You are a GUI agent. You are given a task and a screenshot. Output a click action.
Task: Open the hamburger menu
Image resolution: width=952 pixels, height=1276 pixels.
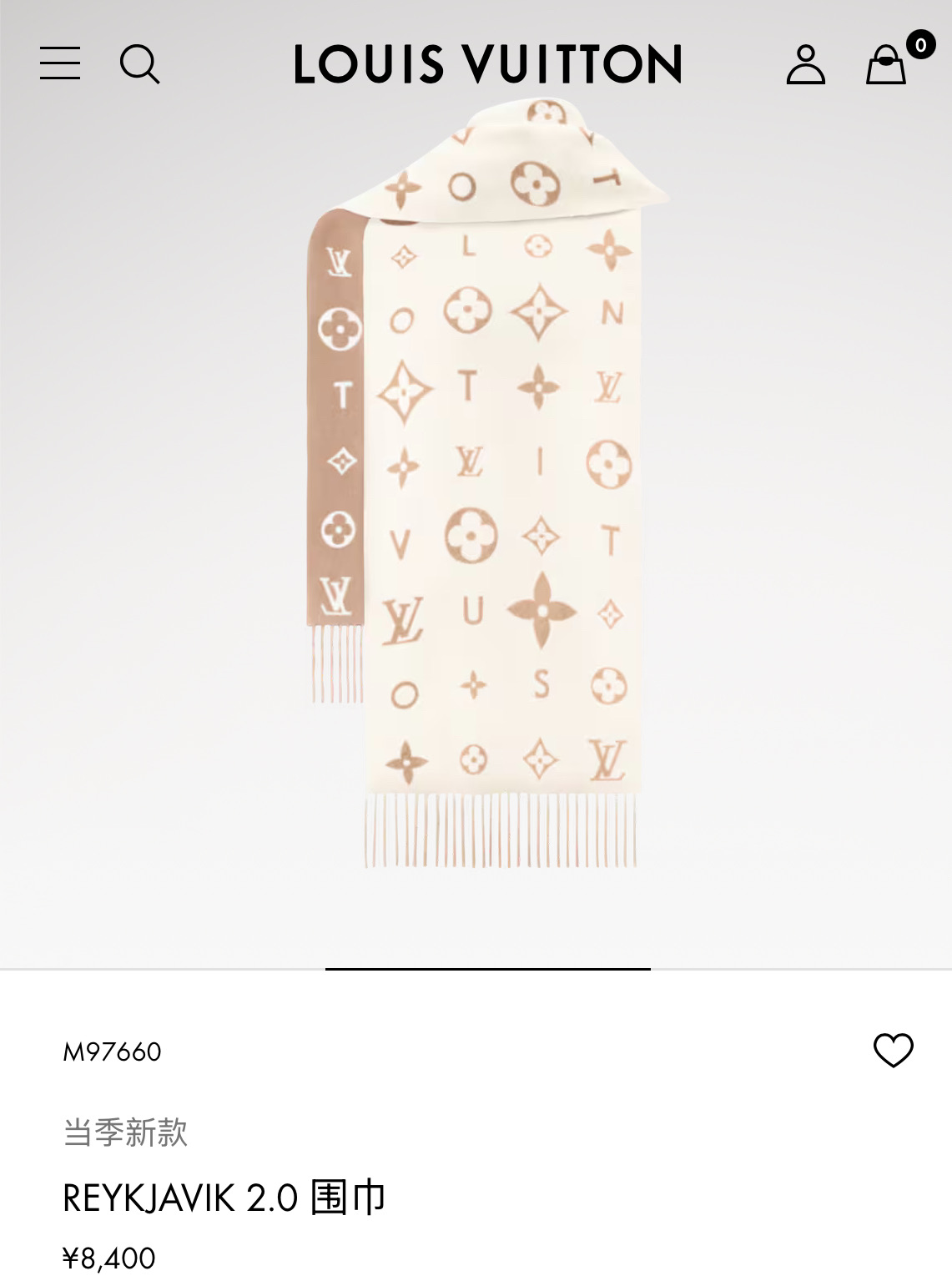60,63
